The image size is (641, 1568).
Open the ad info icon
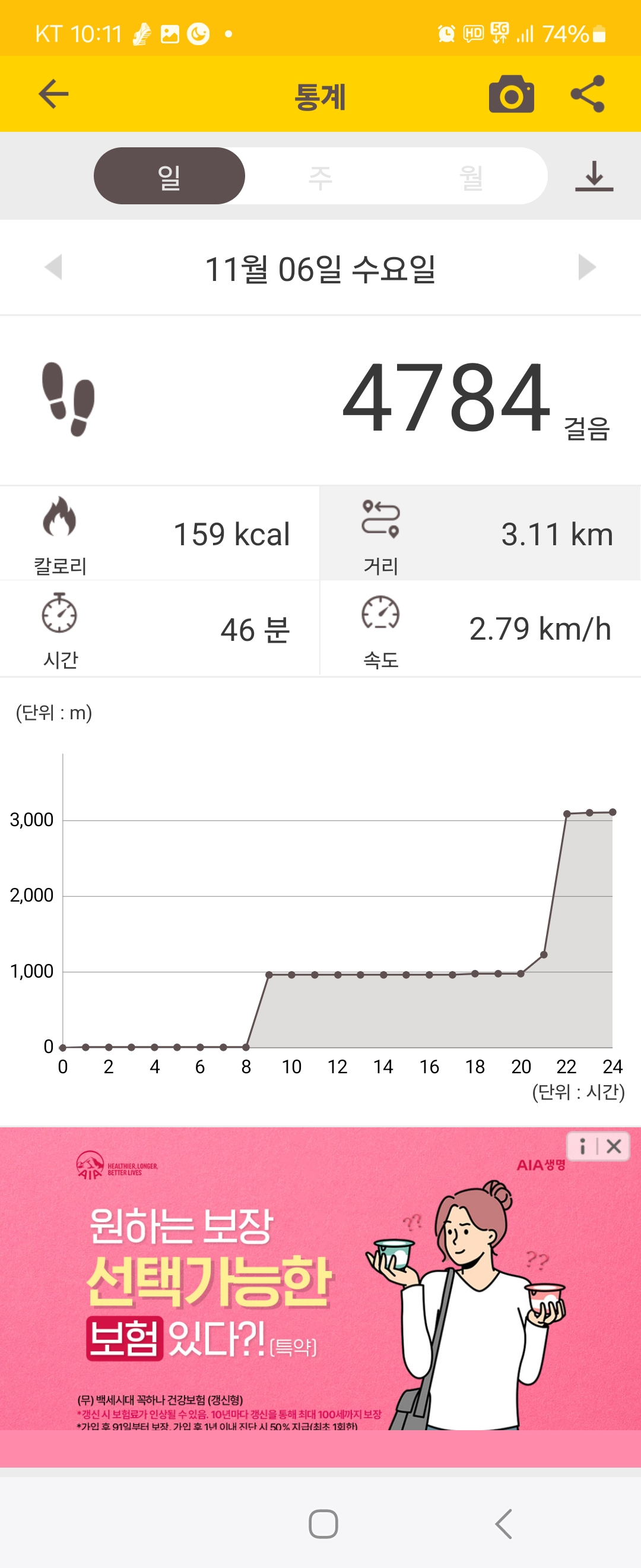coord(583,1147)
